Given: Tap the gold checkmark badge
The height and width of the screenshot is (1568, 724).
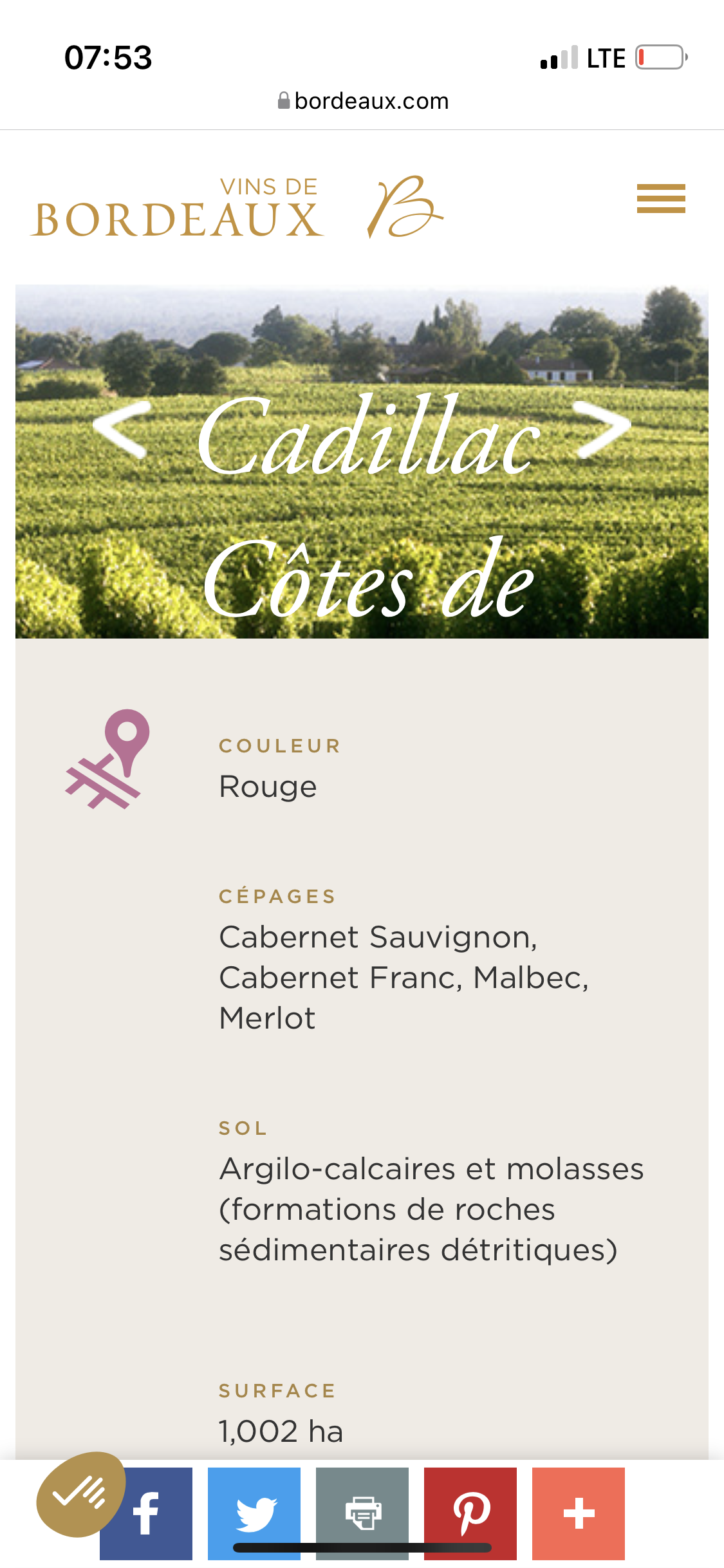Looking at the screenshot, I should coord(80,1494).
